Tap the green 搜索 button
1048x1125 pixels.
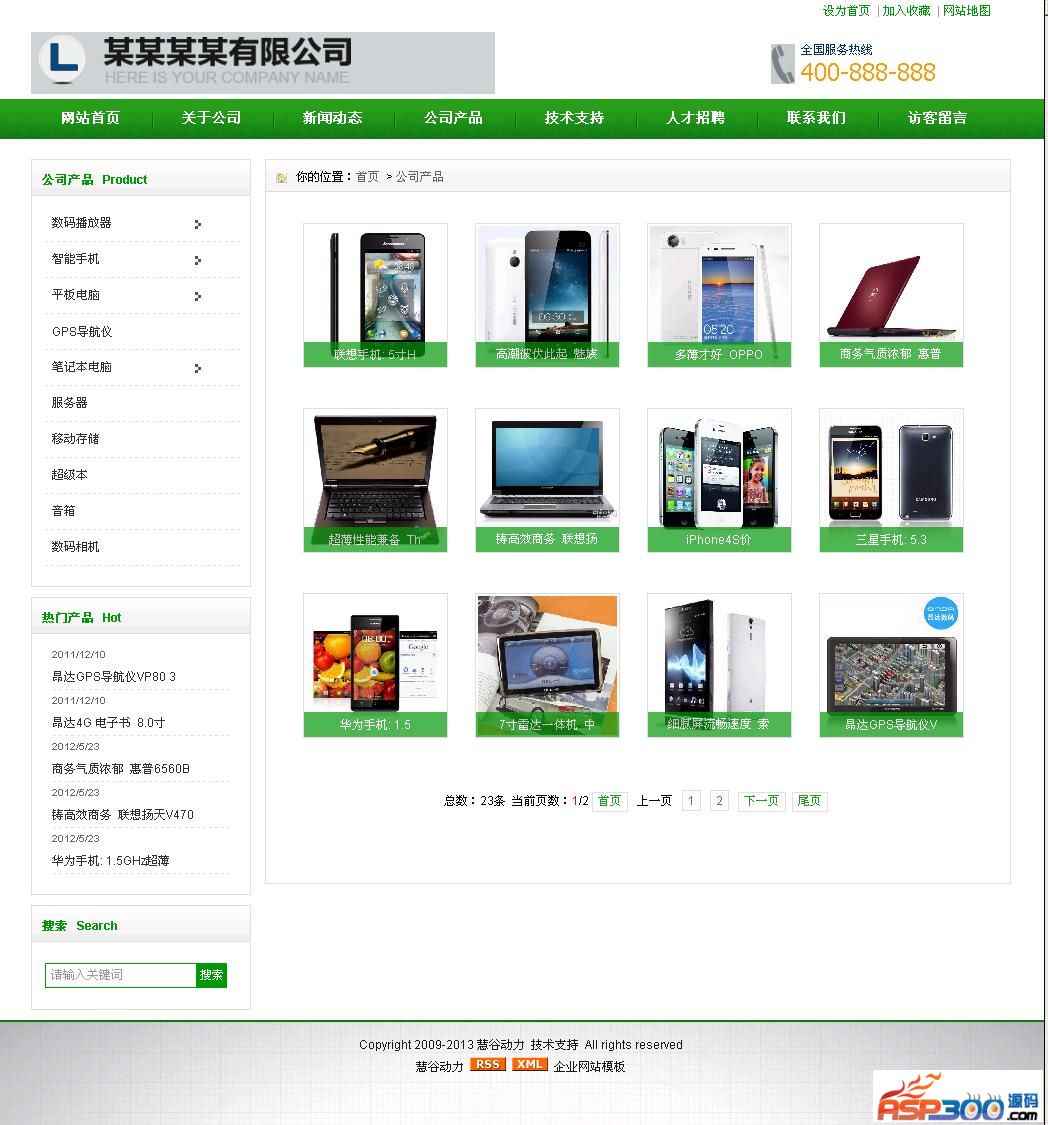211,975
